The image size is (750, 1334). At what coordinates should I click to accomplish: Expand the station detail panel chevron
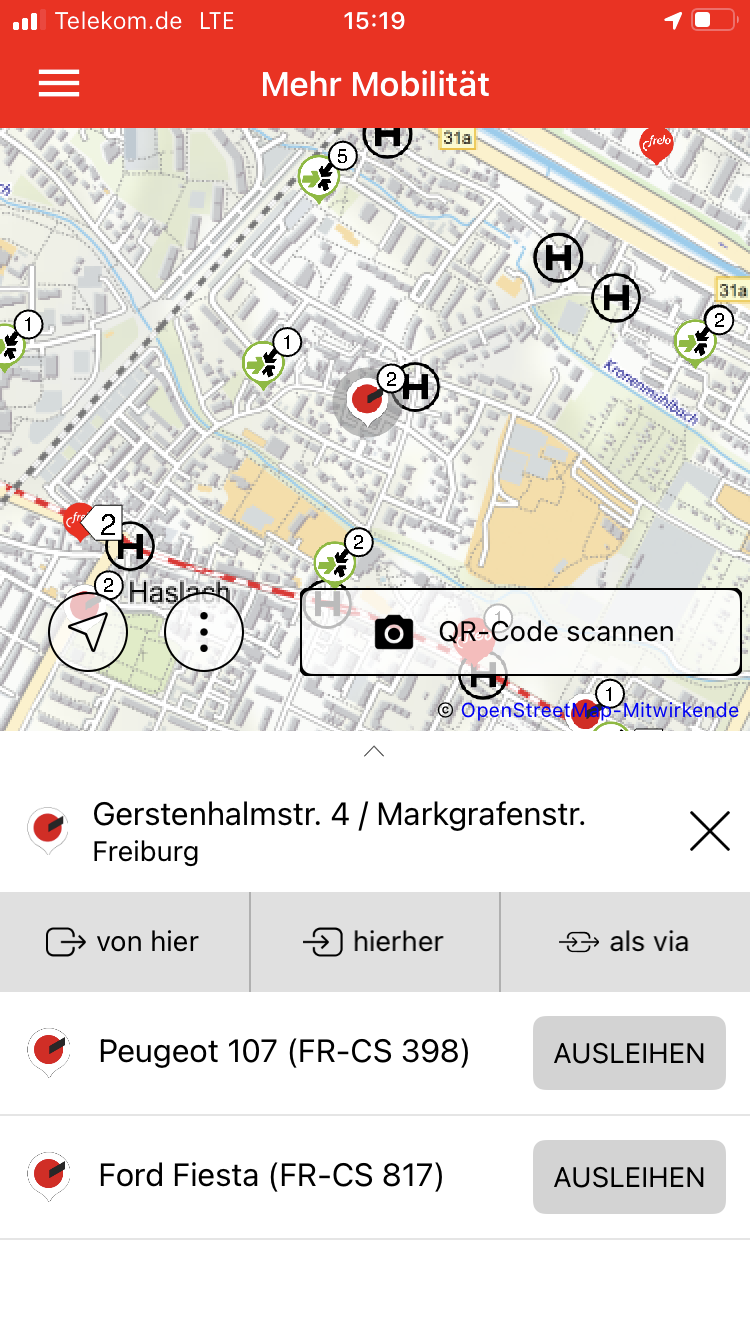[x=374, y=751]
